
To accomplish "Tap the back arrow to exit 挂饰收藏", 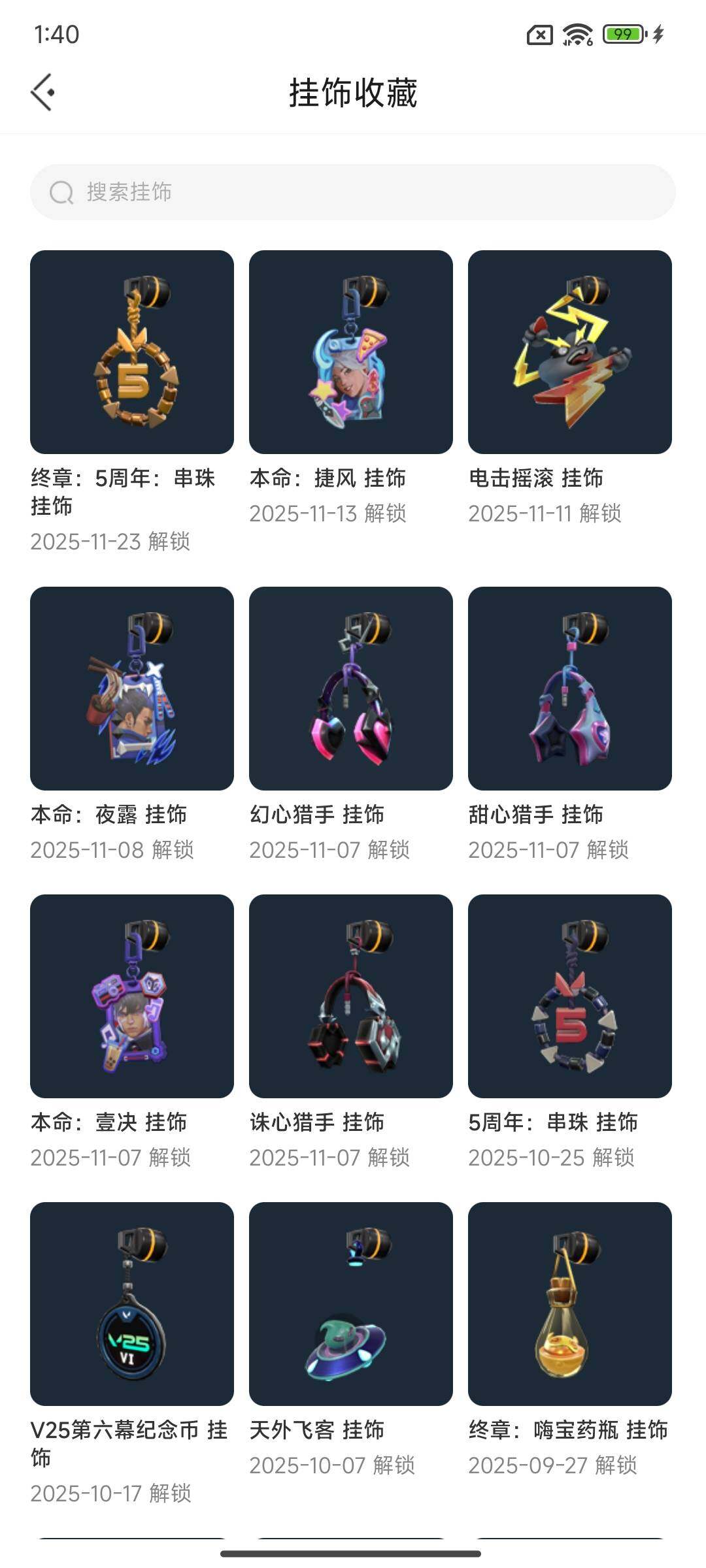I will 43,91.
